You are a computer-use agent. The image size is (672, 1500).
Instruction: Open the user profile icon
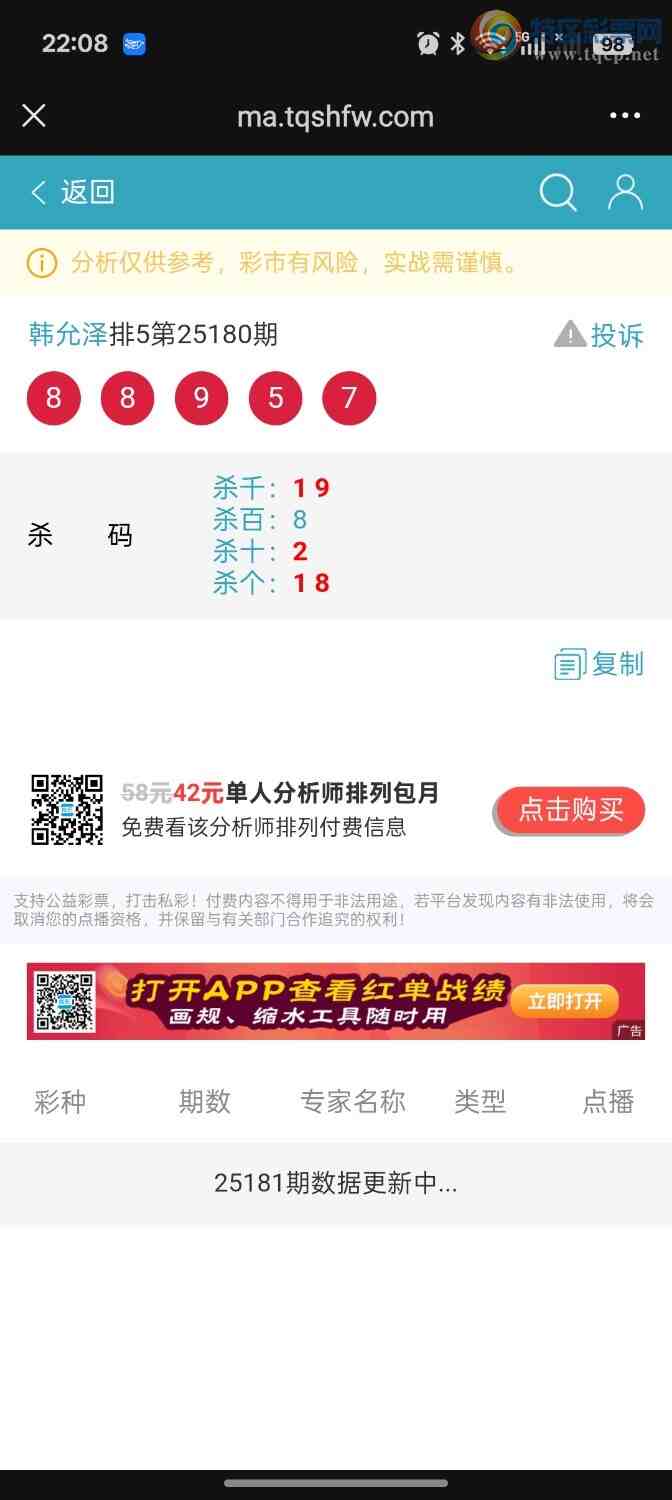point(625,192)
